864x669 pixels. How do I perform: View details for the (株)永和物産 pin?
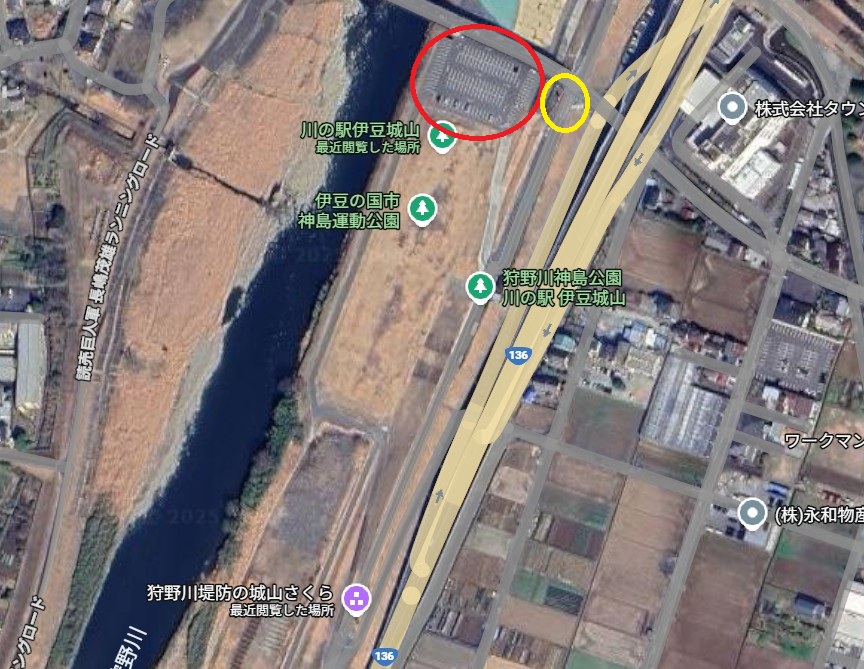(x=752, y=514)
